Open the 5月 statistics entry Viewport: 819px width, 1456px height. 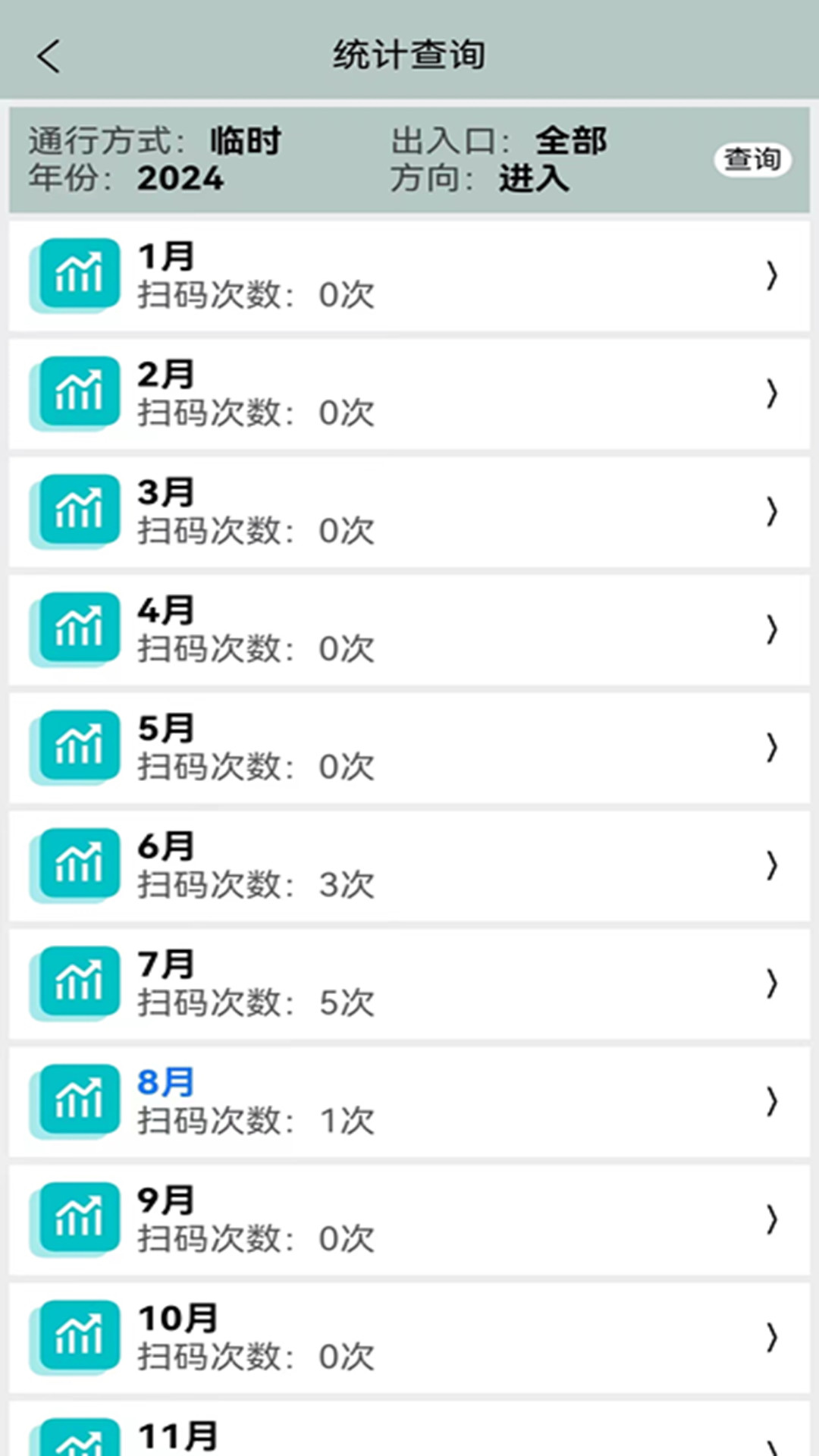[x=409, y=748]
